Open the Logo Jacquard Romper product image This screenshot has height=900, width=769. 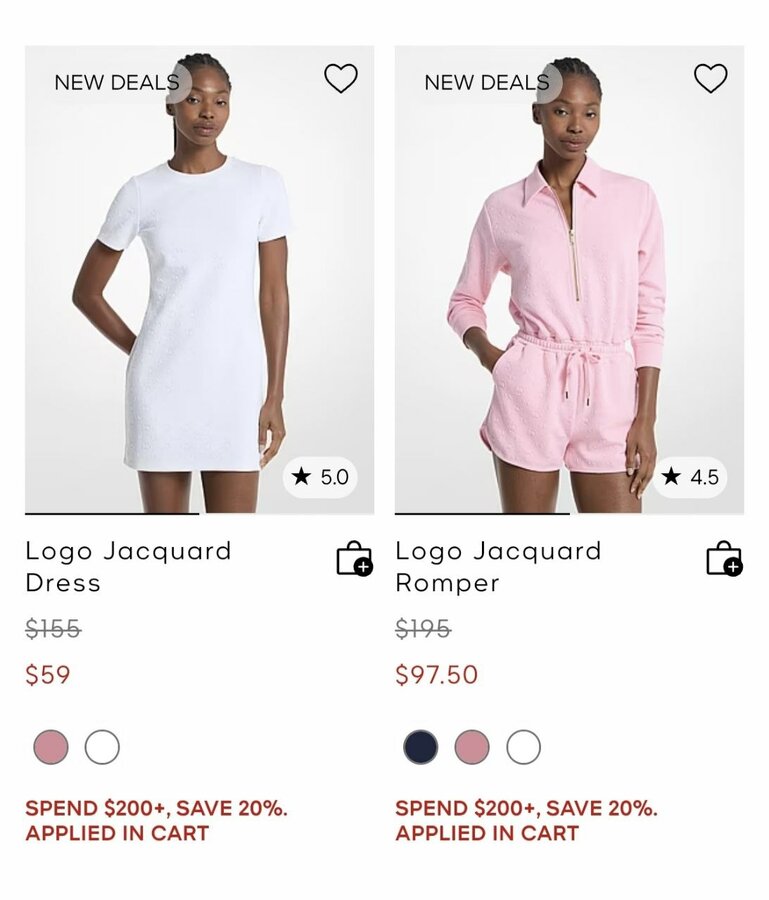569,280
